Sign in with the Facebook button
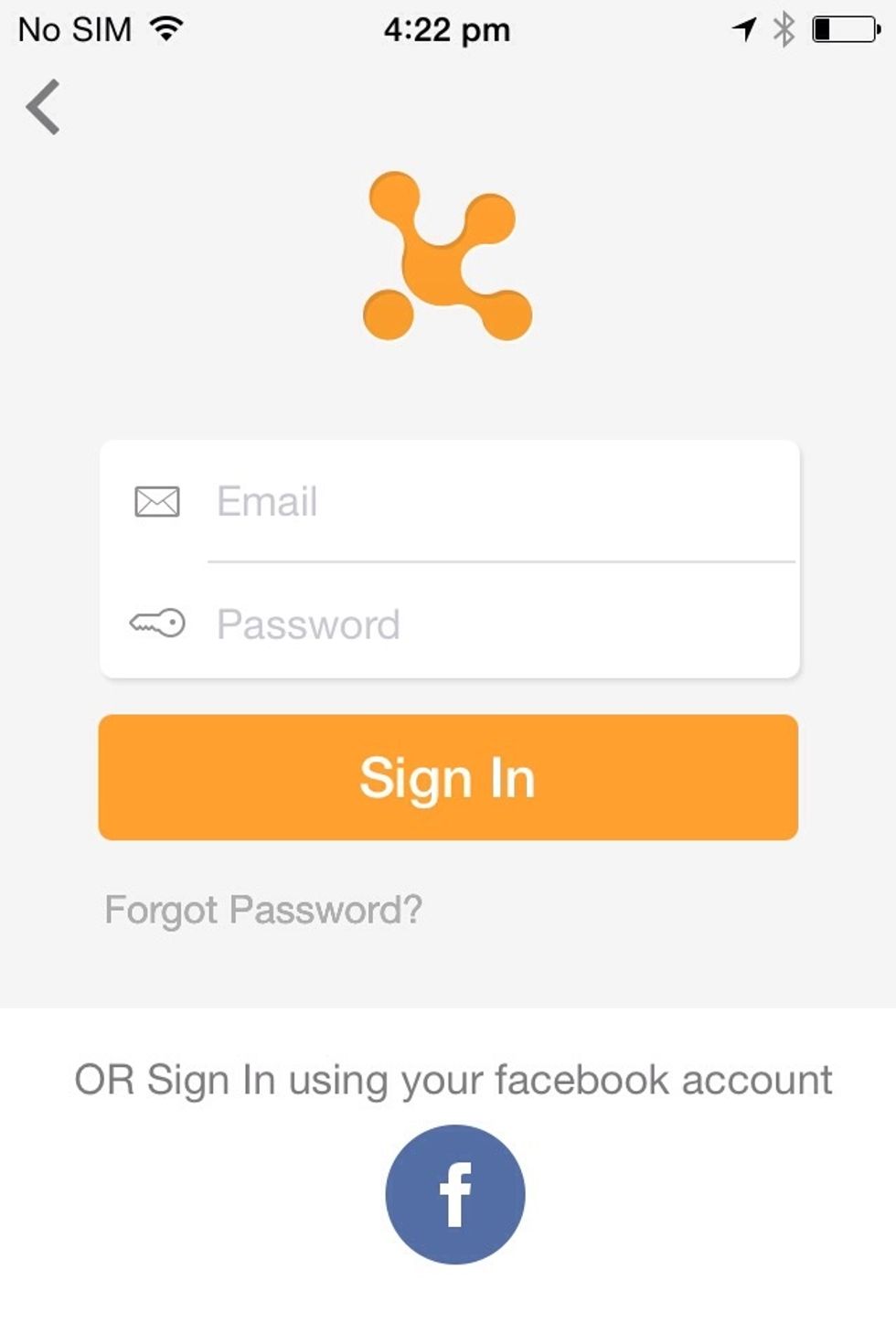 [454, 1194]
